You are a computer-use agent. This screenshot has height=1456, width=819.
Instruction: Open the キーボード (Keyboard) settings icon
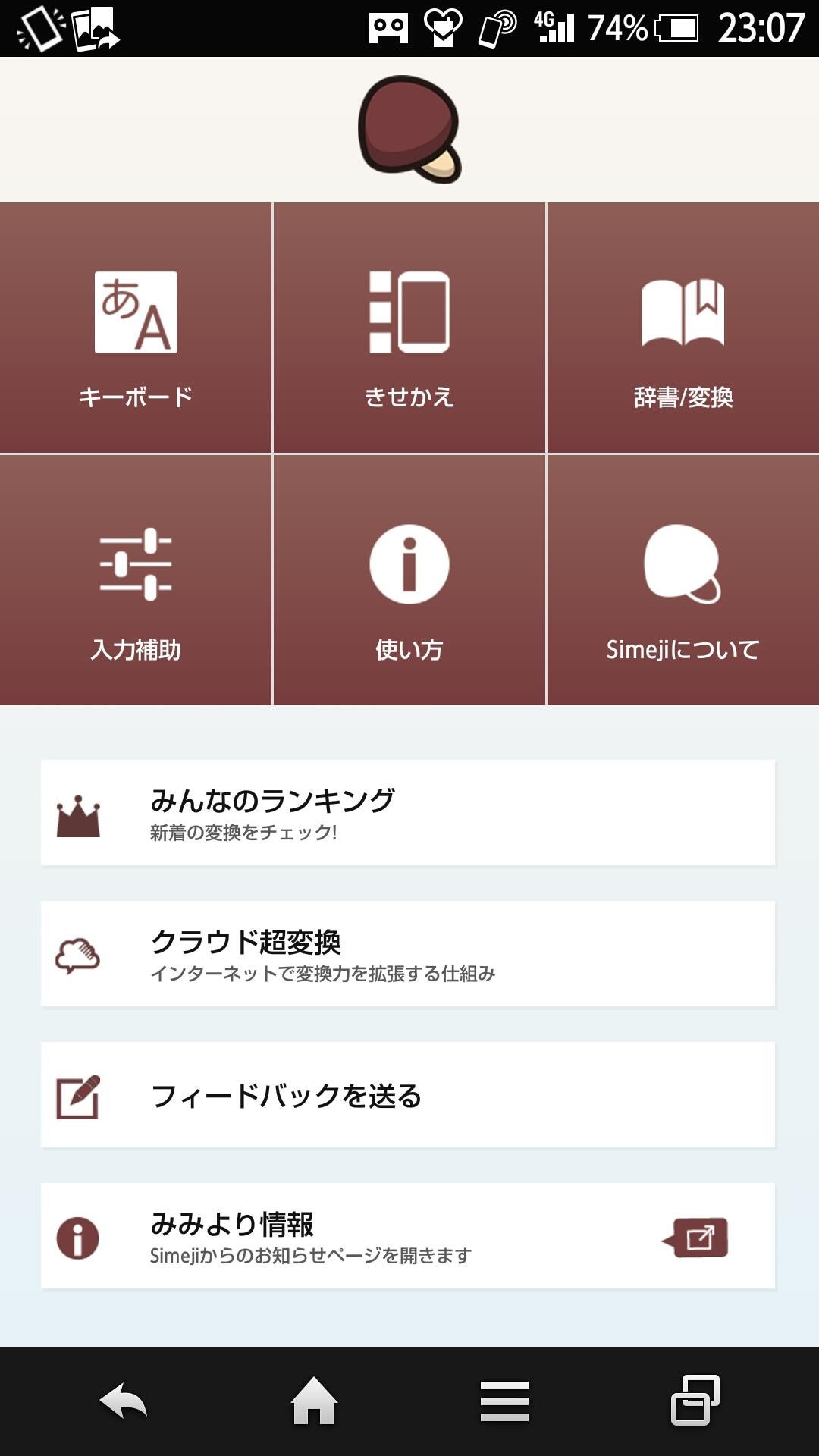click(x=136, y=313)
